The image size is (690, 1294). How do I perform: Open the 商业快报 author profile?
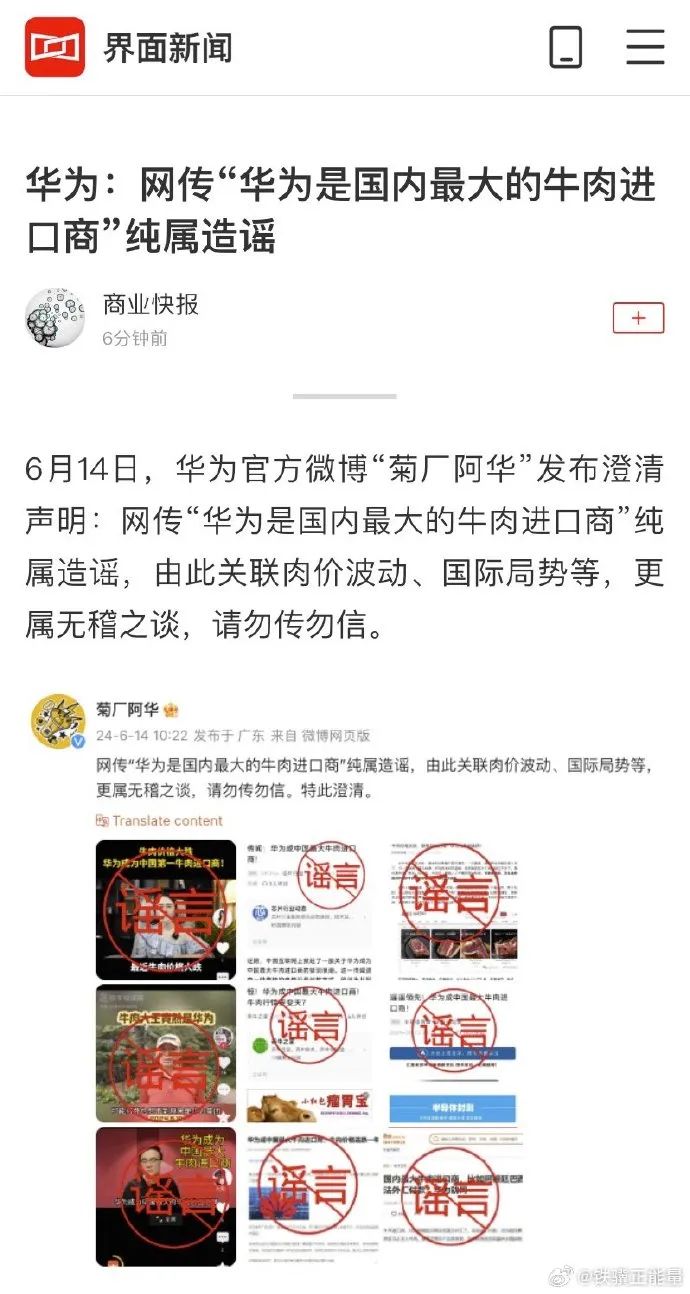tap(150, 305)
